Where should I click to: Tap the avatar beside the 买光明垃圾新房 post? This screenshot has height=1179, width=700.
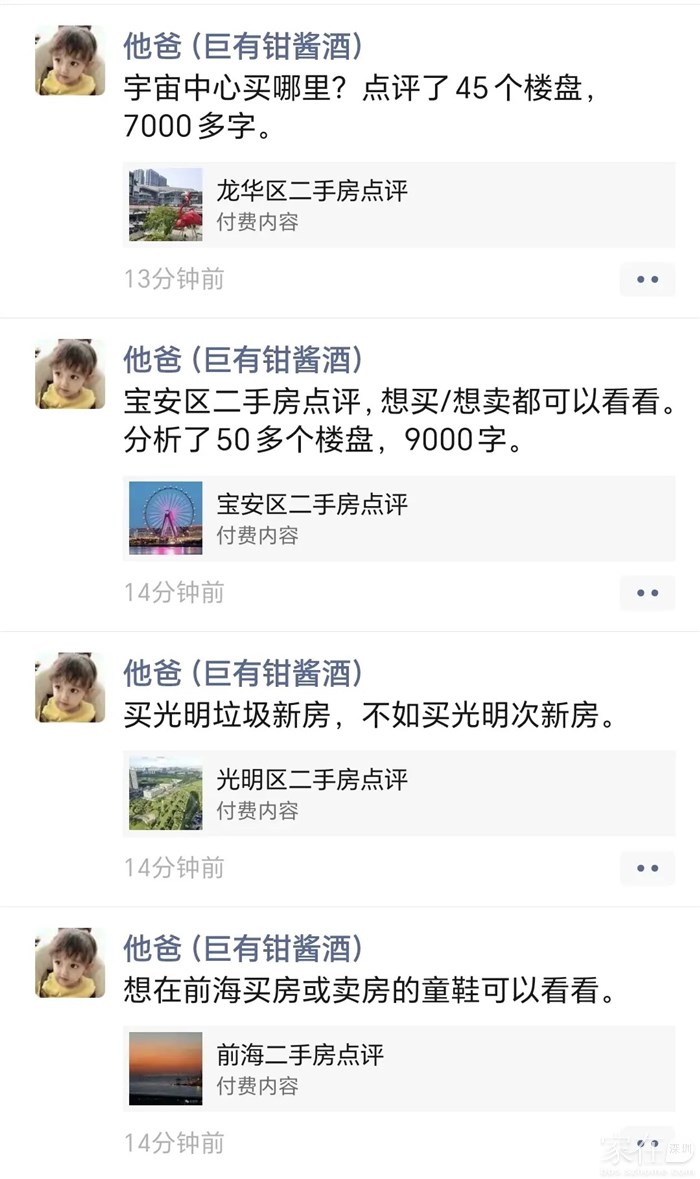click(70, 688)
